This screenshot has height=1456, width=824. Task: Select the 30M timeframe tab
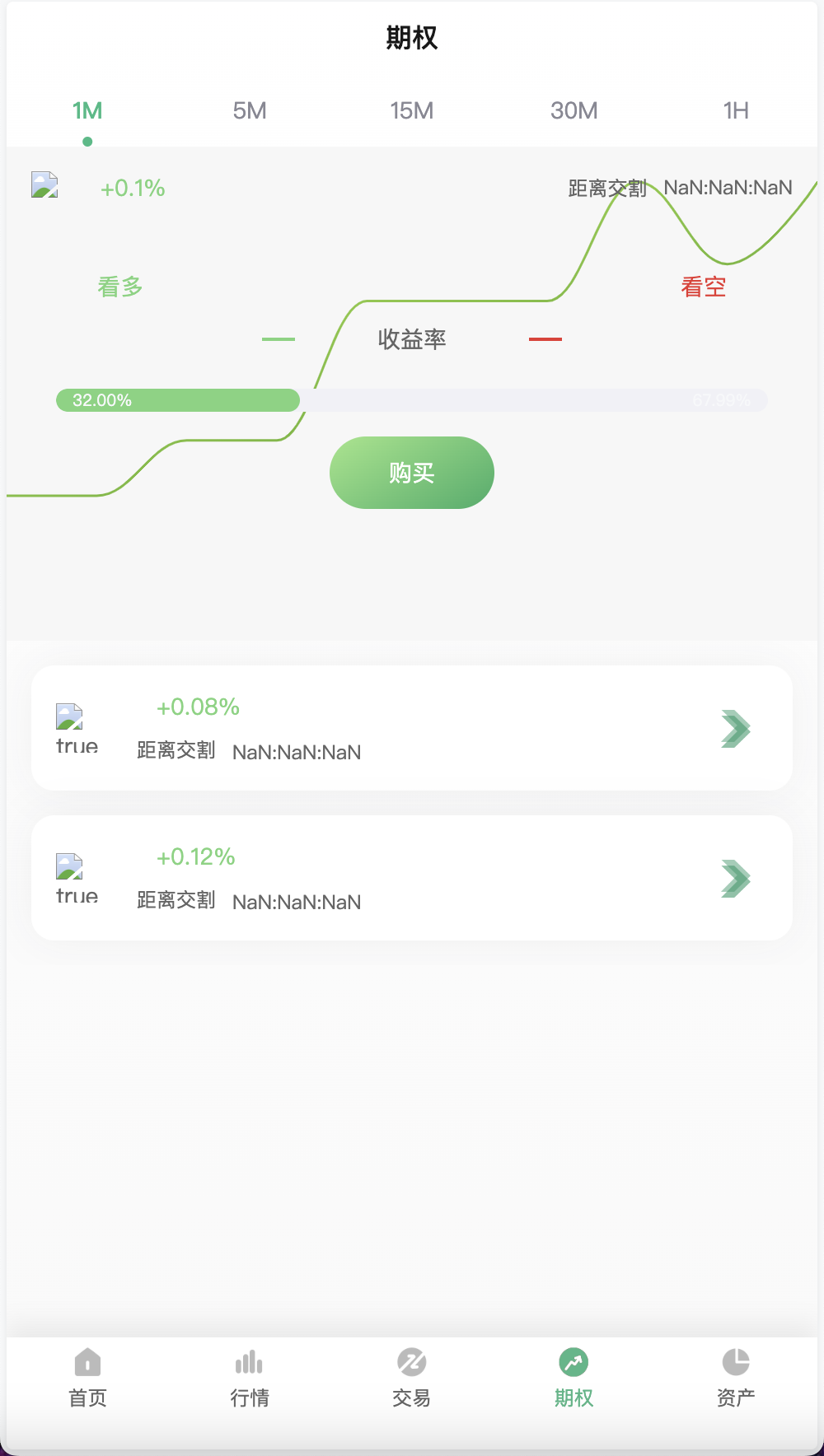[x=574, y=110]
